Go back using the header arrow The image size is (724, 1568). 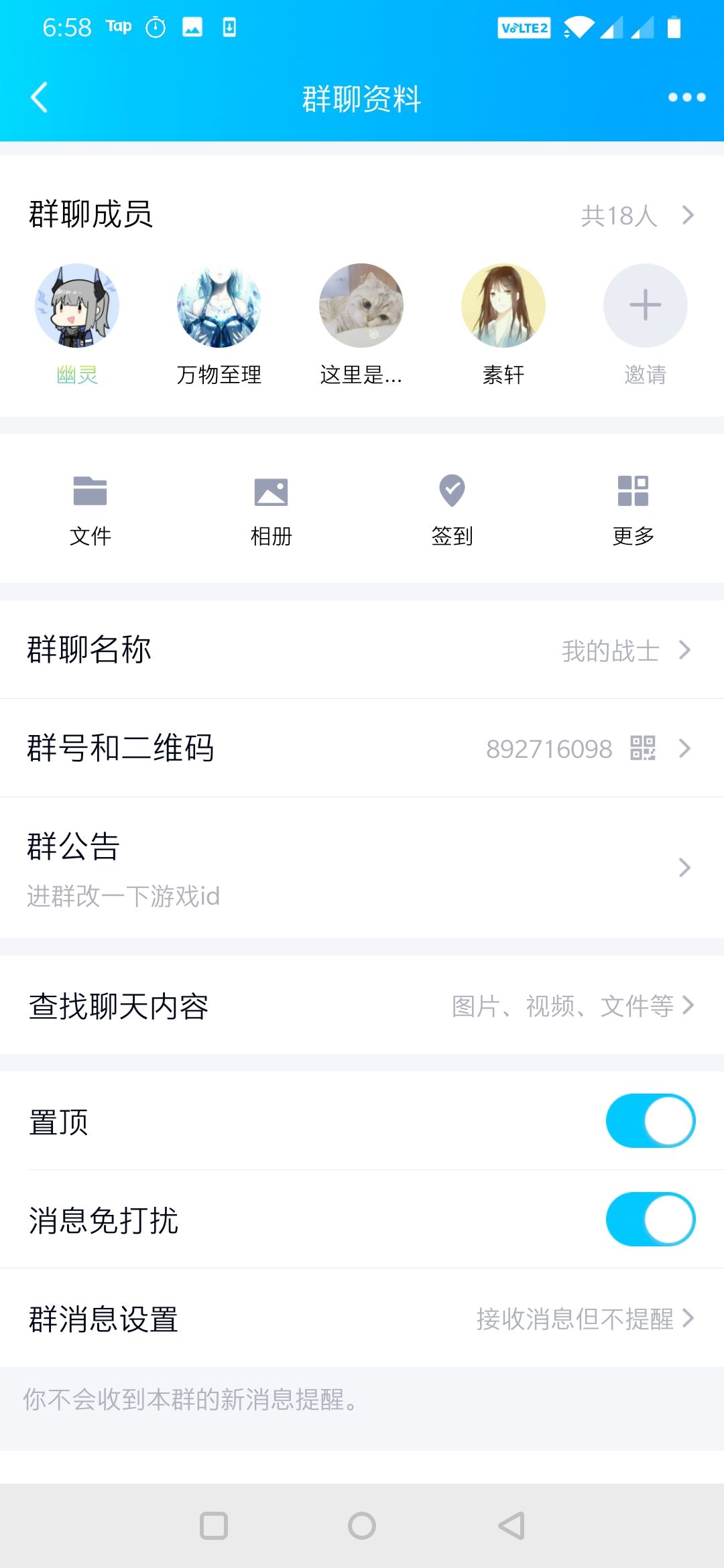[40, 98]
